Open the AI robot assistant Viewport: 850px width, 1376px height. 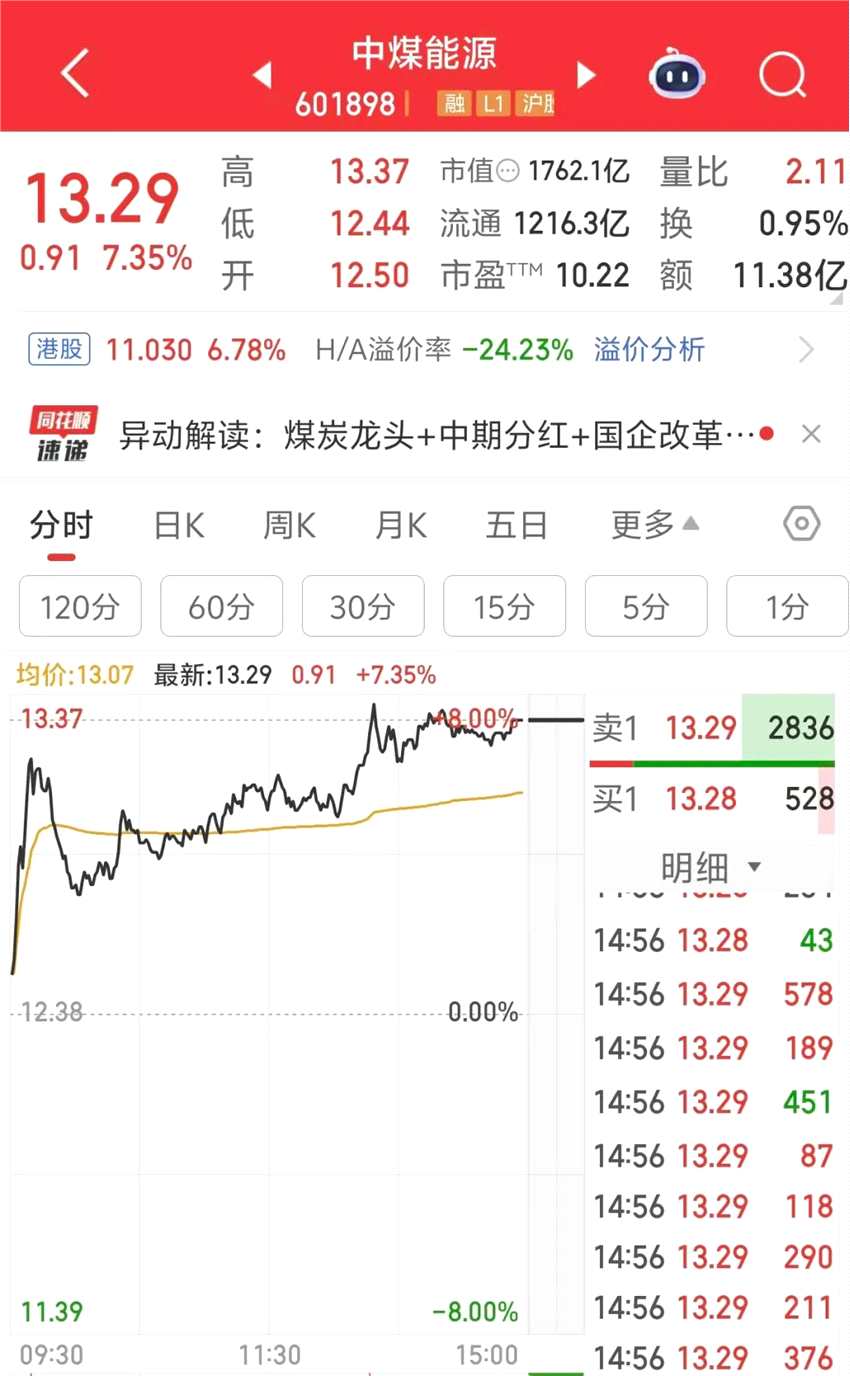(x=677, y=74)
